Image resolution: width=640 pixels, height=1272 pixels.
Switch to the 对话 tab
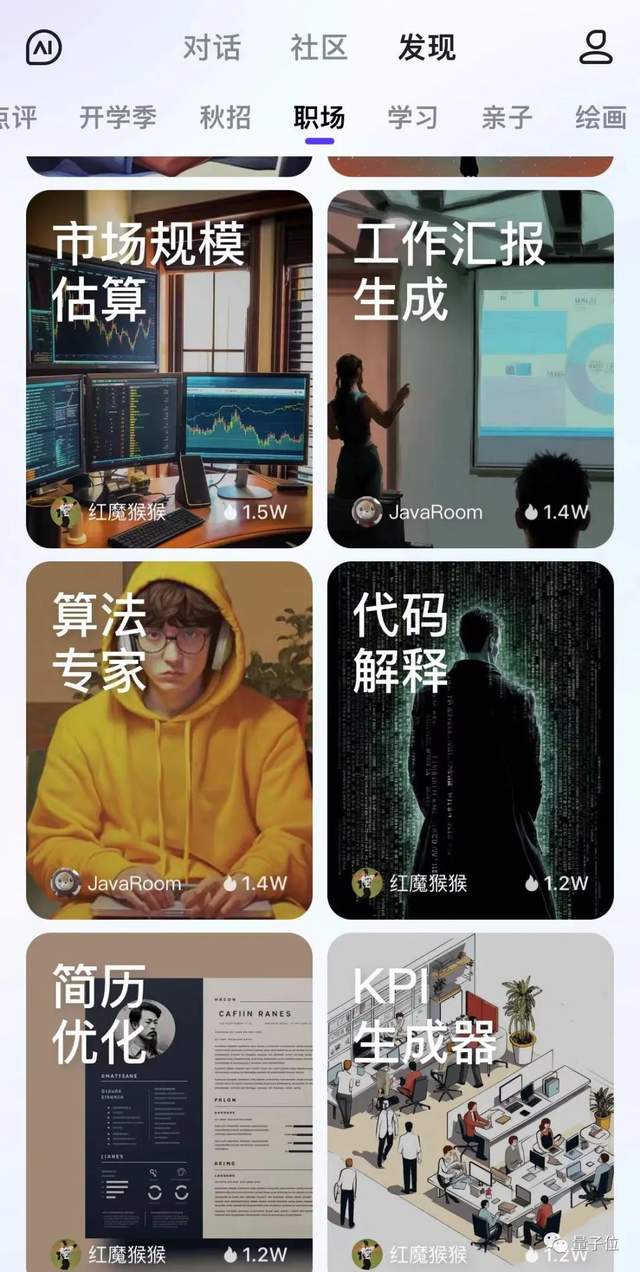click(x=211, y=47)
